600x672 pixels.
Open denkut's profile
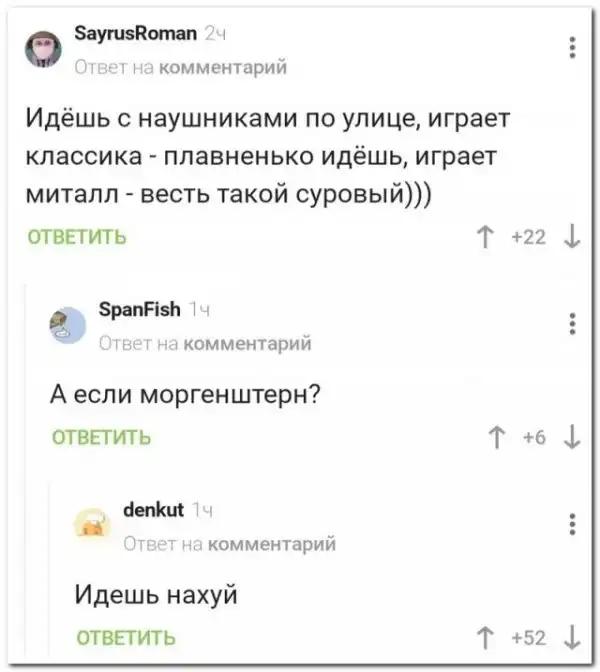click(152, 510)
